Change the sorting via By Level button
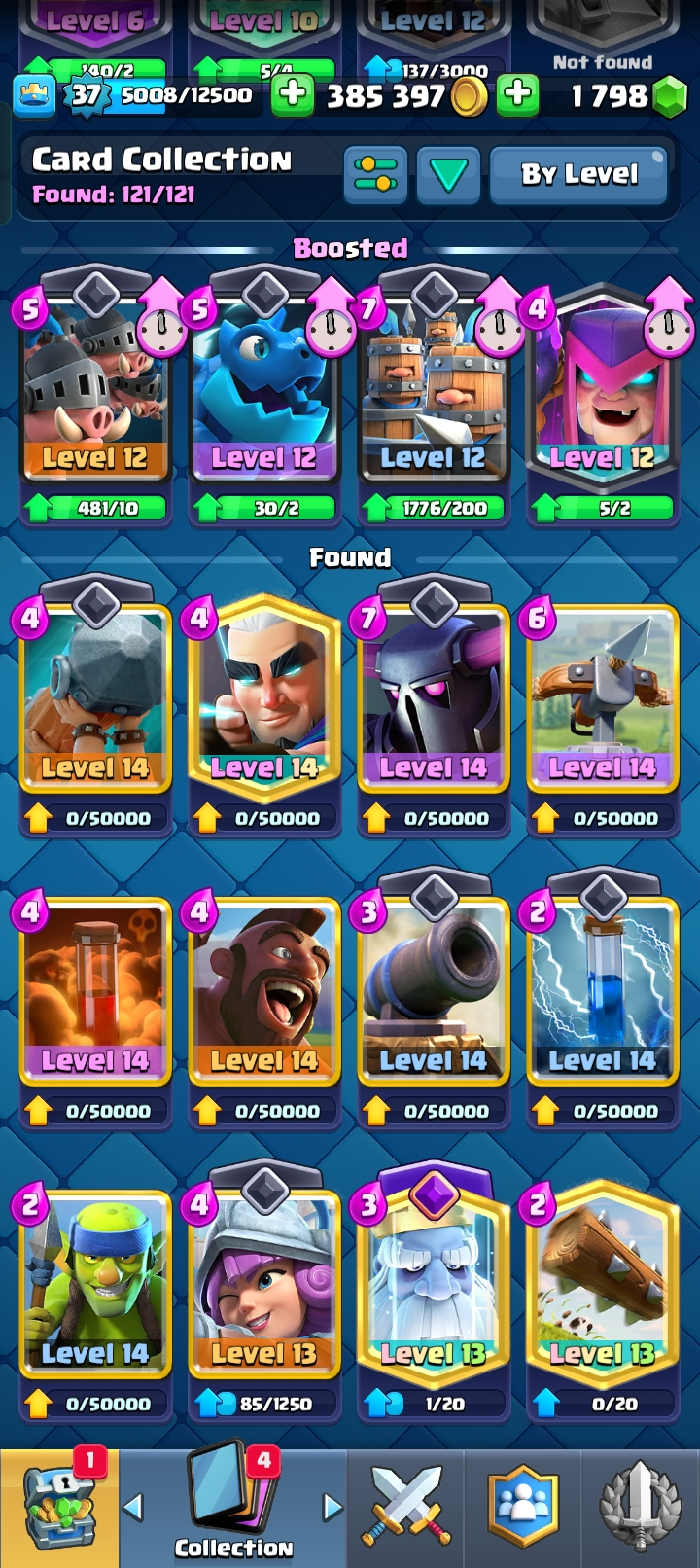Screen dimensions: 700x1568 click(x=579, y=175)
